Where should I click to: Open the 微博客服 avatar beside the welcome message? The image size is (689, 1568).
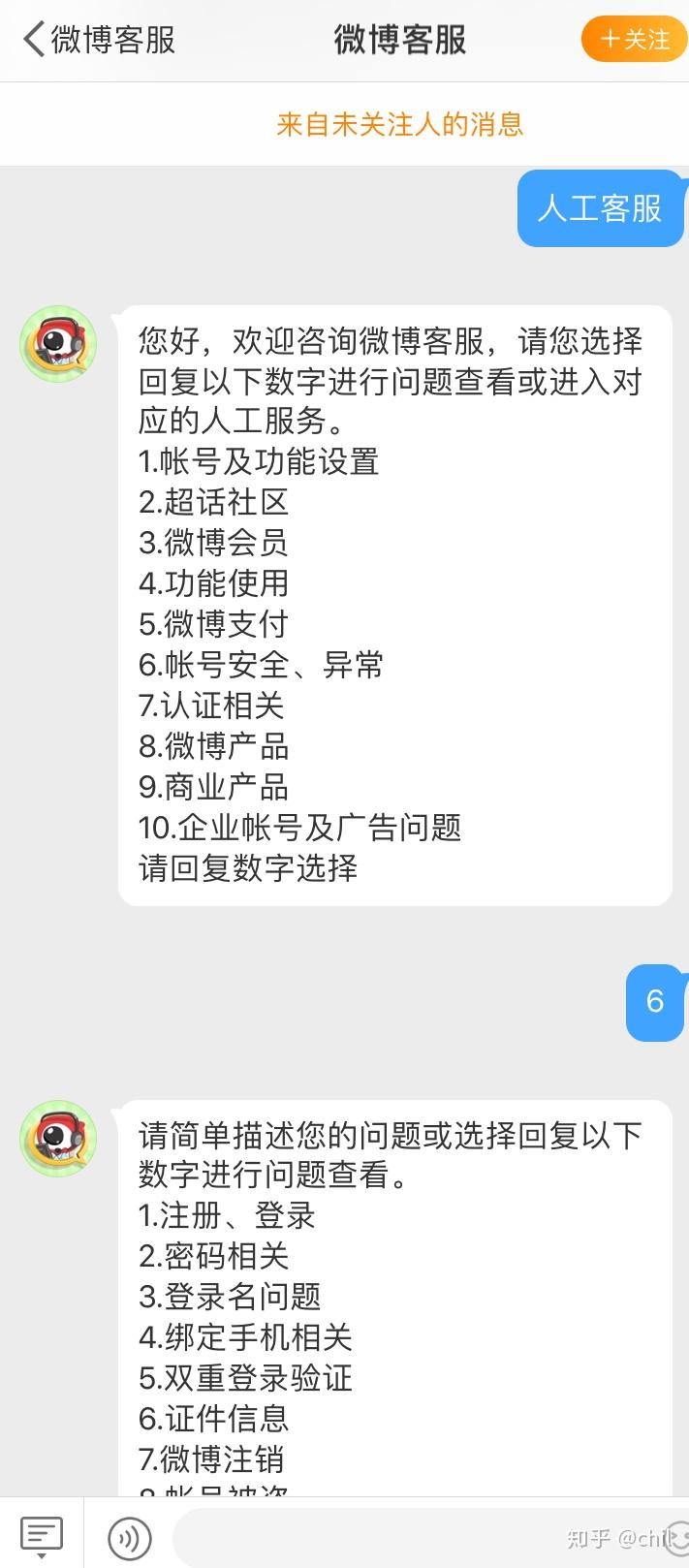click(x=59, y=344)
